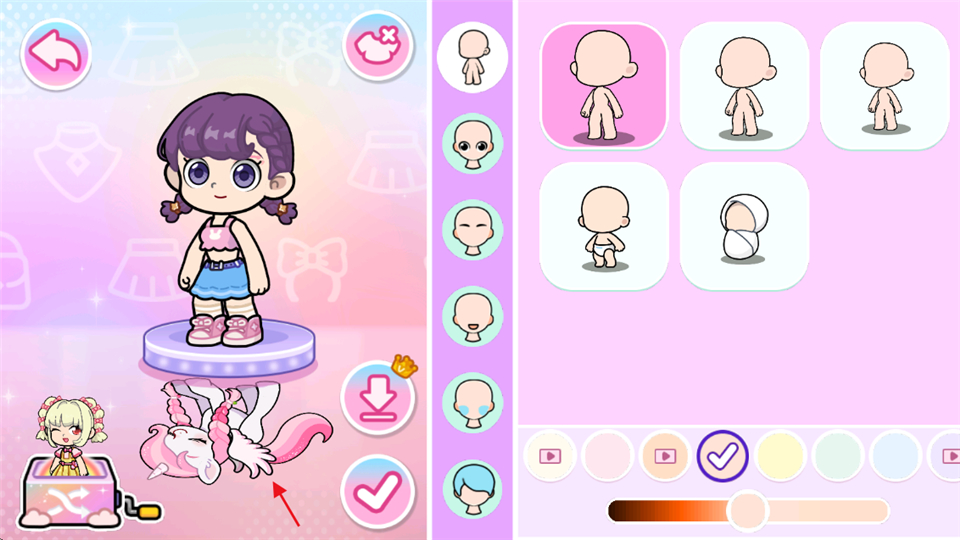This screenshot has width=960, height=540.
Task: Open the body type category tab
Action: pyautogui.click(x=472, y=57)
